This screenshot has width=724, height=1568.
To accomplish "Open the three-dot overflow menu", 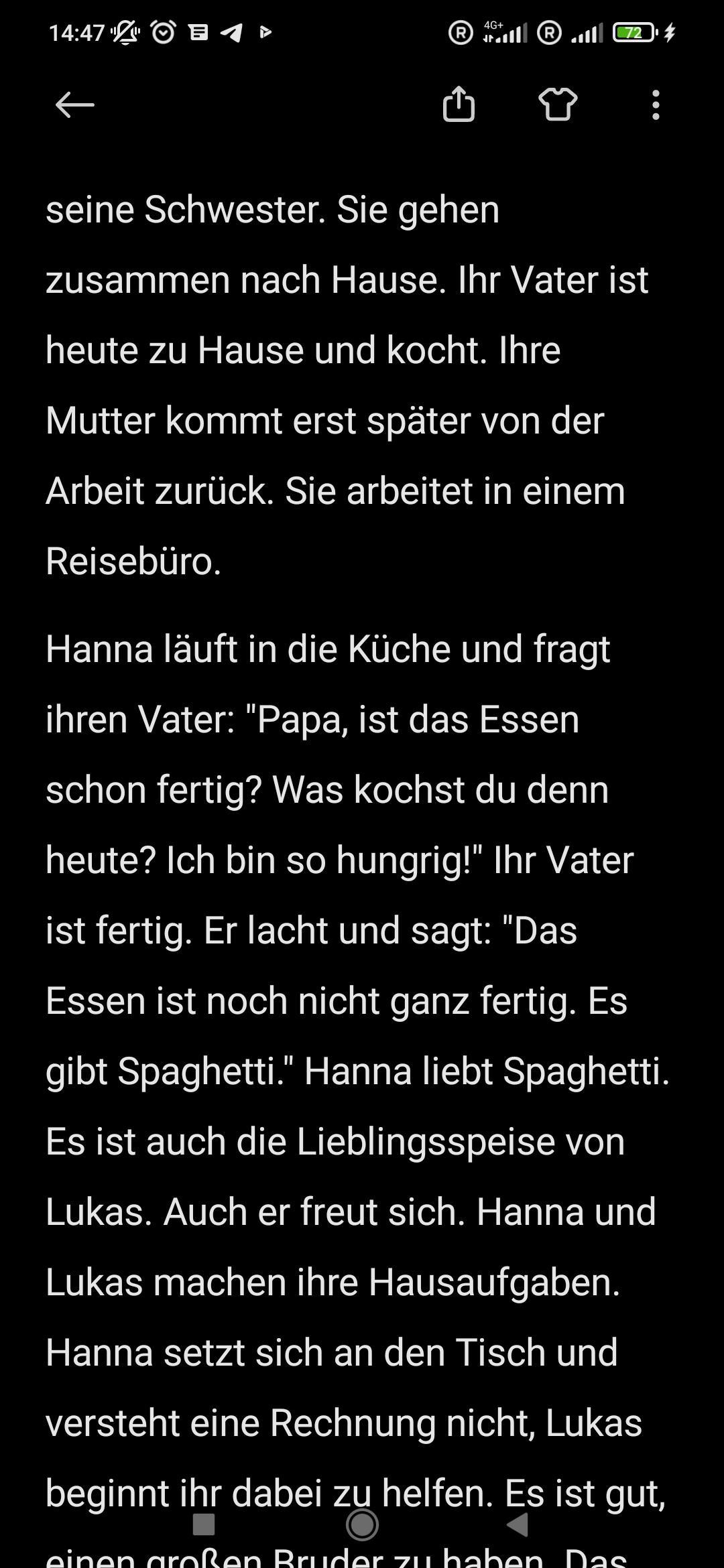I will (x=656, y=105).
